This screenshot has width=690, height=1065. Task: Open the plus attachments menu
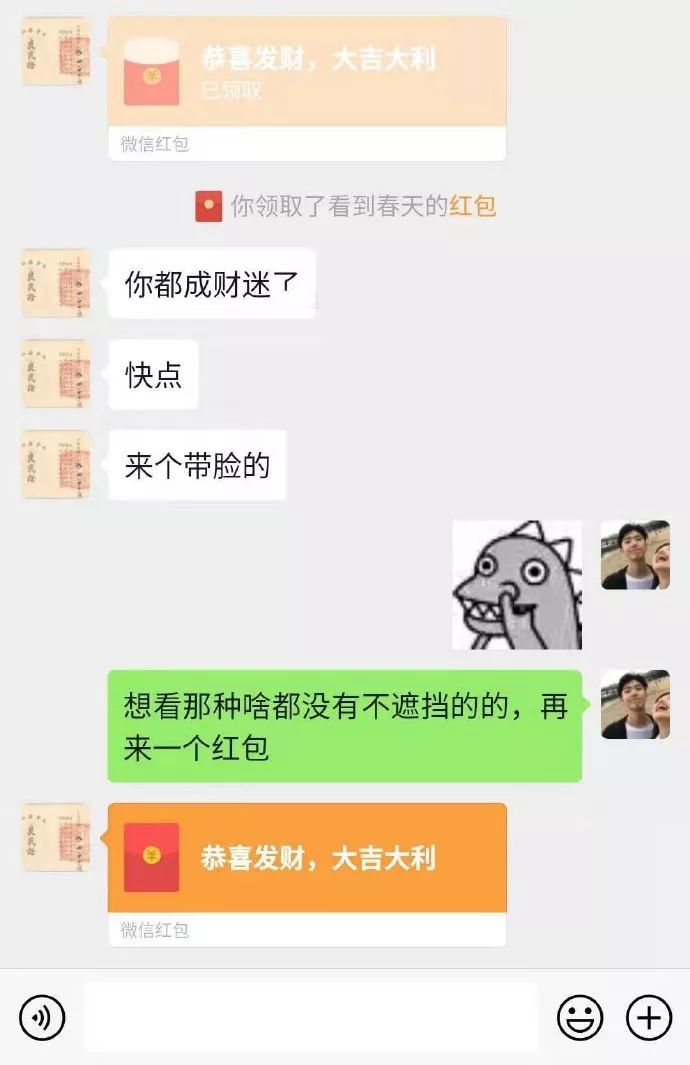649,1018
